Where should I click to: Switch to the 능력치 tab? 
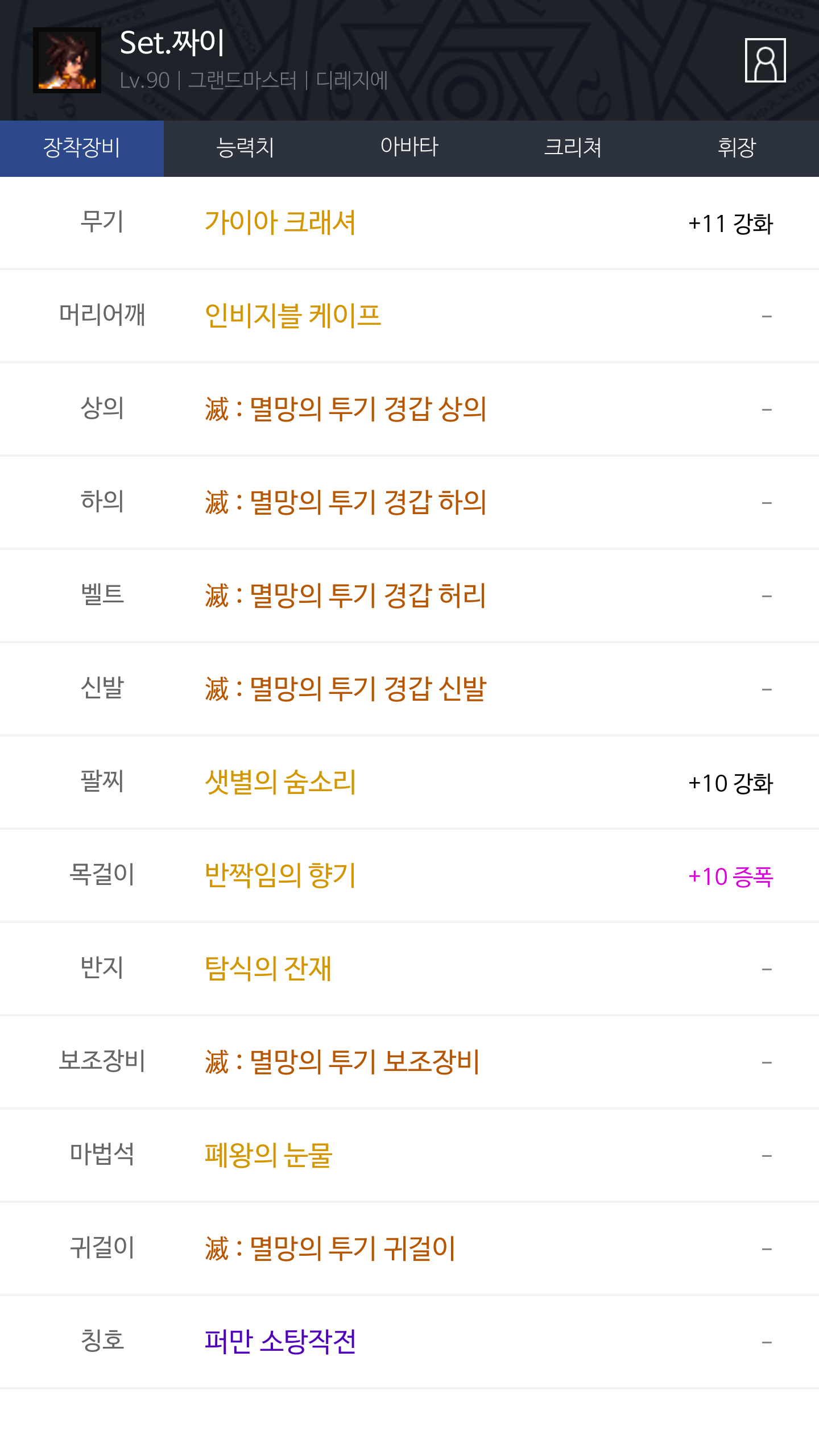click(x=246, y=148)
